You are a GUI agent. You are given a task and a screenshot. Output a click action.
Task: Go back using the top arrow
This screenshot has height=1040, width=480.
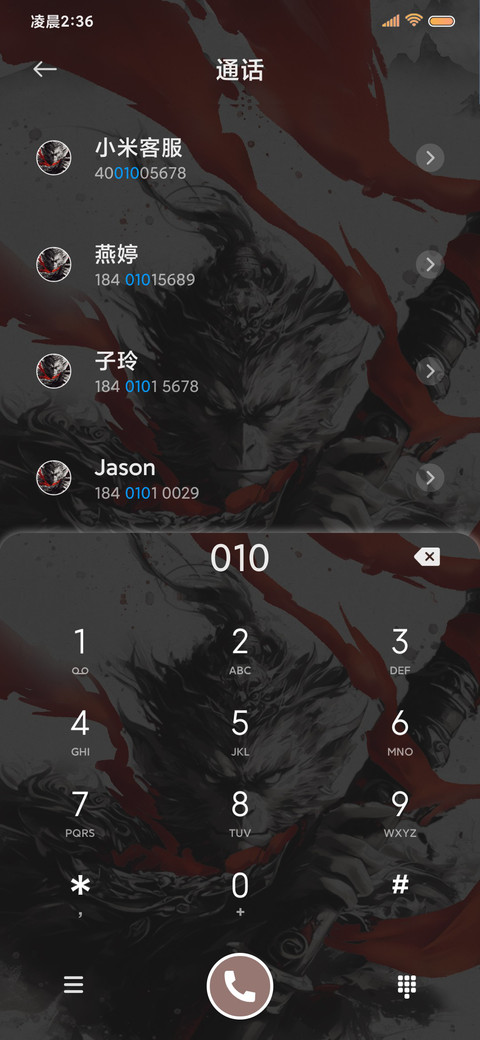click(x=45, y=69)
